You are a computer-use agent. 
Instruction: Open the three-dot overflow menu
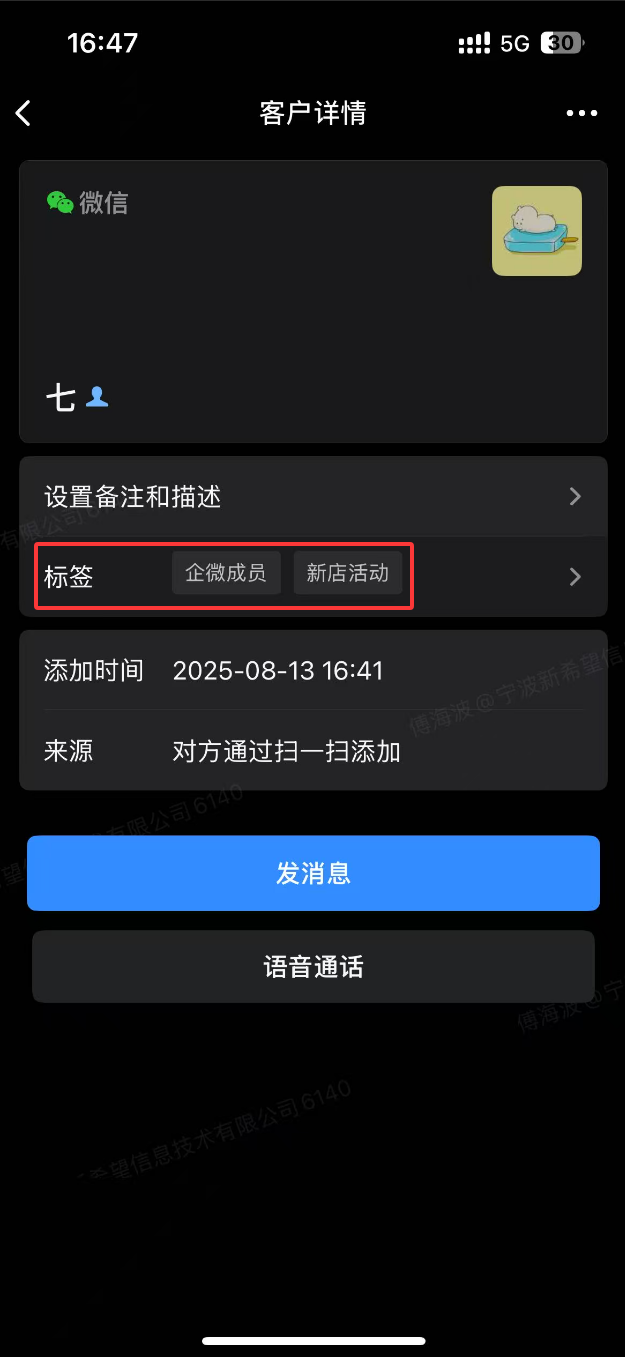tap(581, 113)
